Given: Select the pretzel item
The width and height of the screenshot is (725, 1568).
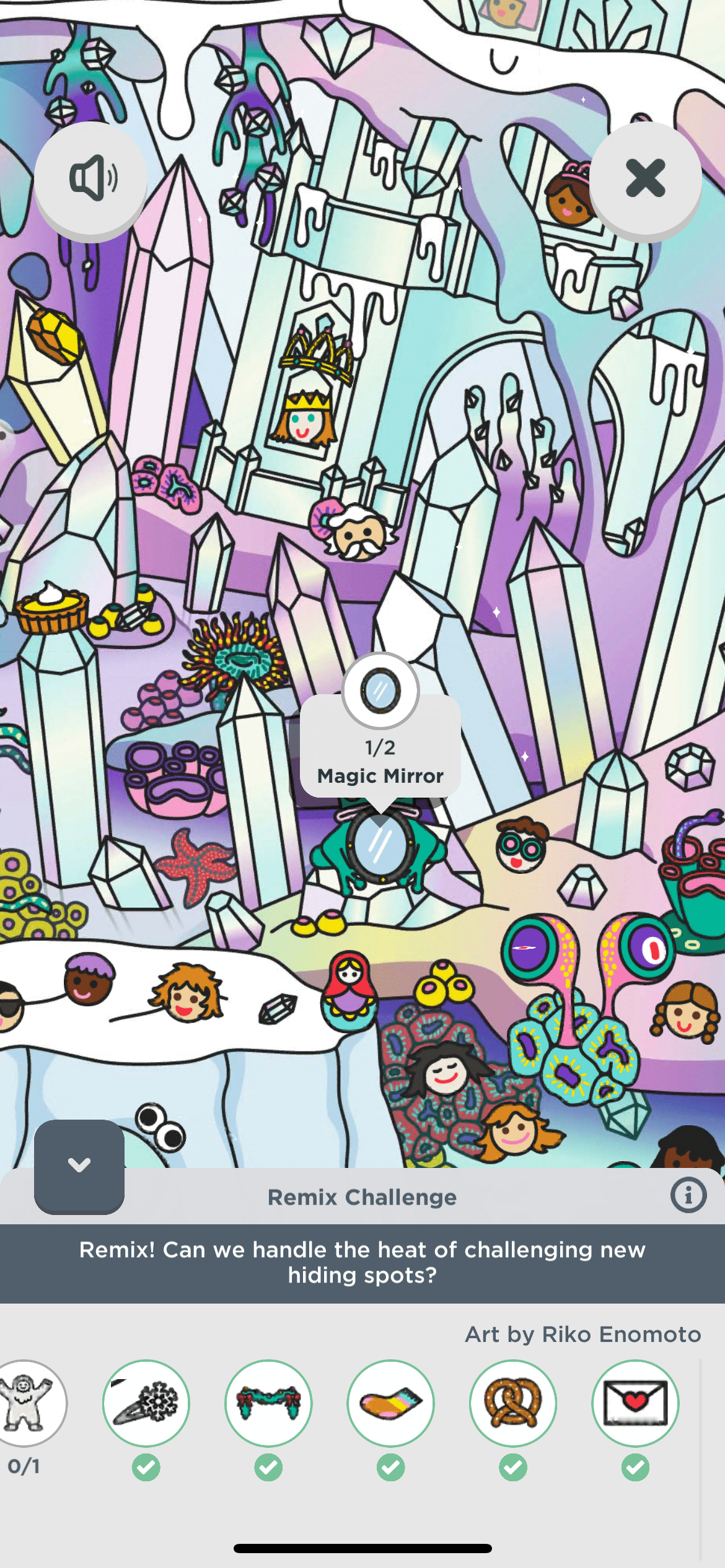Looking at the screenshot, I should 513,1403.
